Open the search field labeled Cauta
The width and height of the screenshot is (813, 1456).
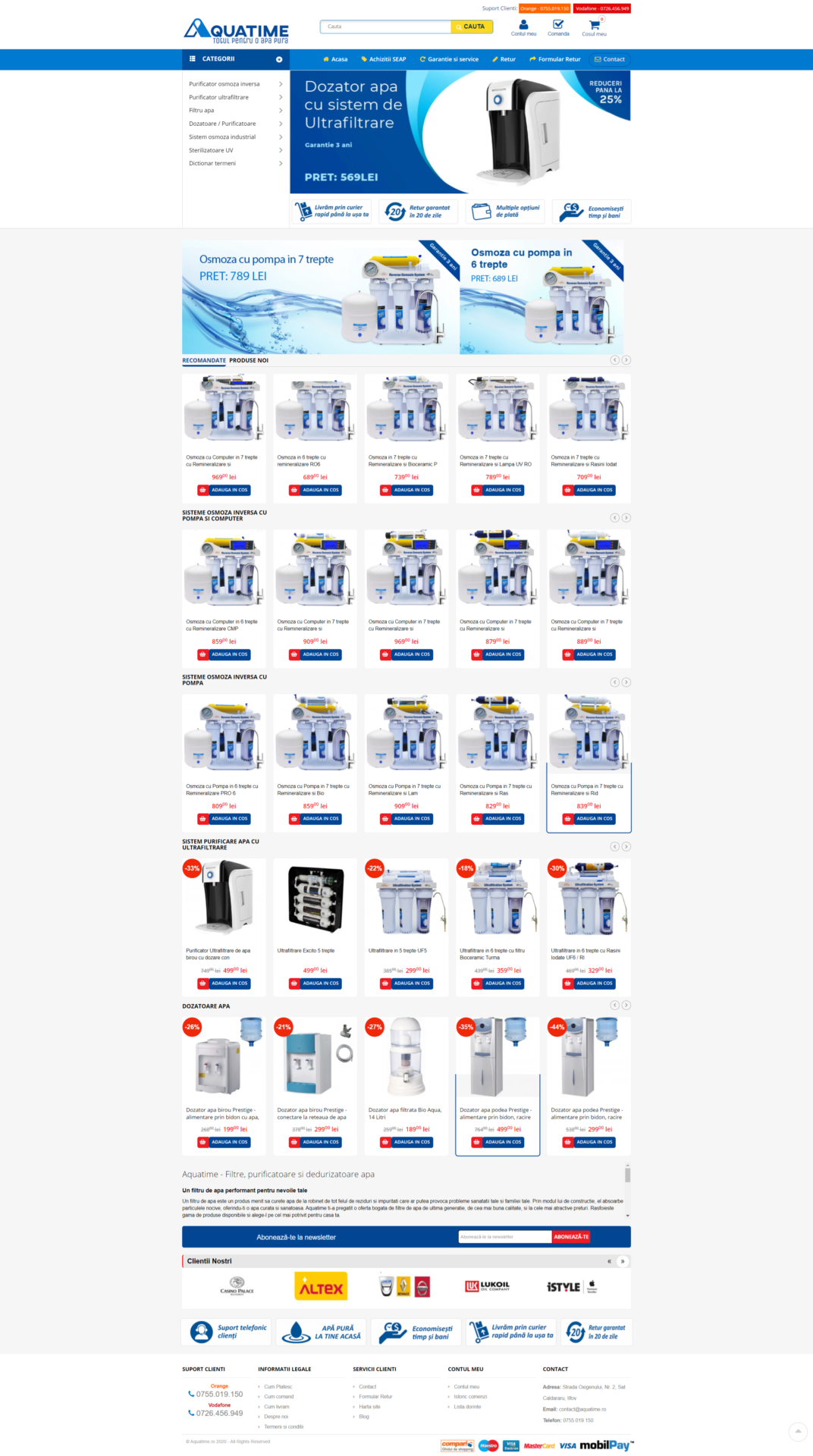[385, 27]
